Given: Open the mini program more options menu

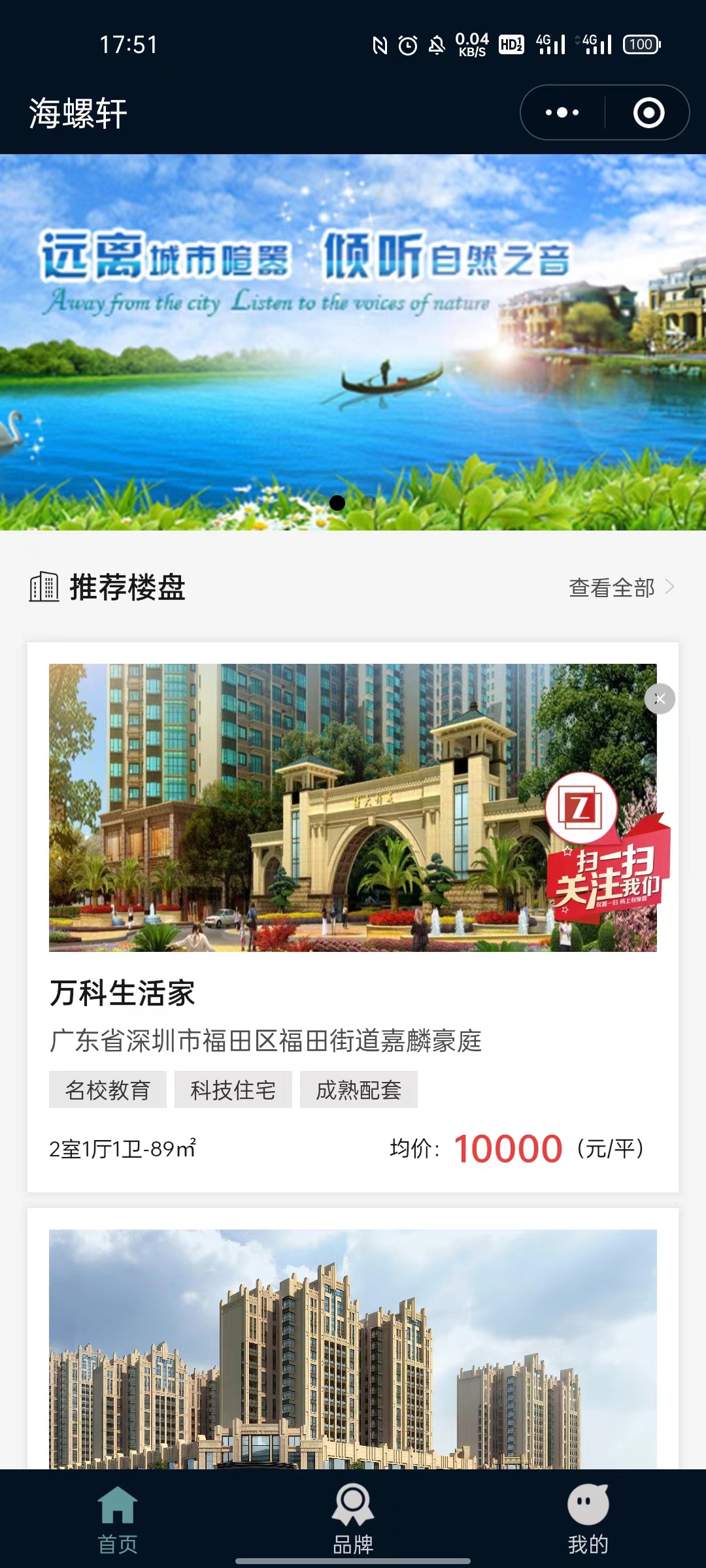Looking at the screenshot, I should (x=562, y=112).
